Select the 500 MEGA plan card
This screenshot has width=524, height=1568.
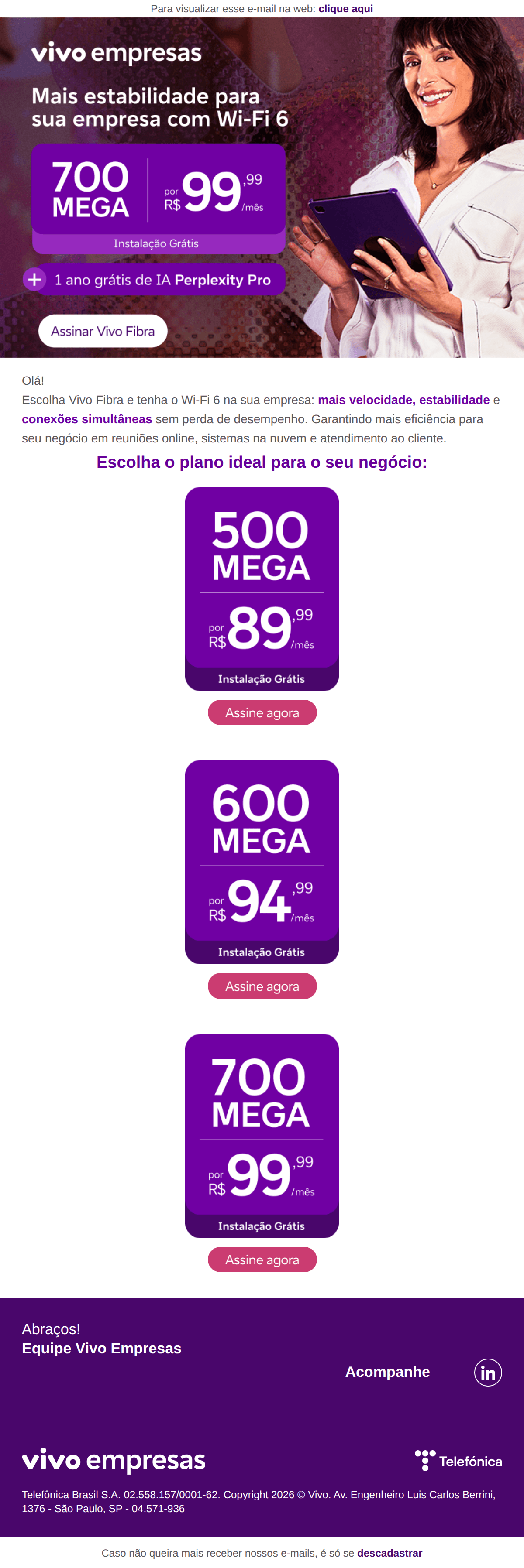tap(262, 587)
